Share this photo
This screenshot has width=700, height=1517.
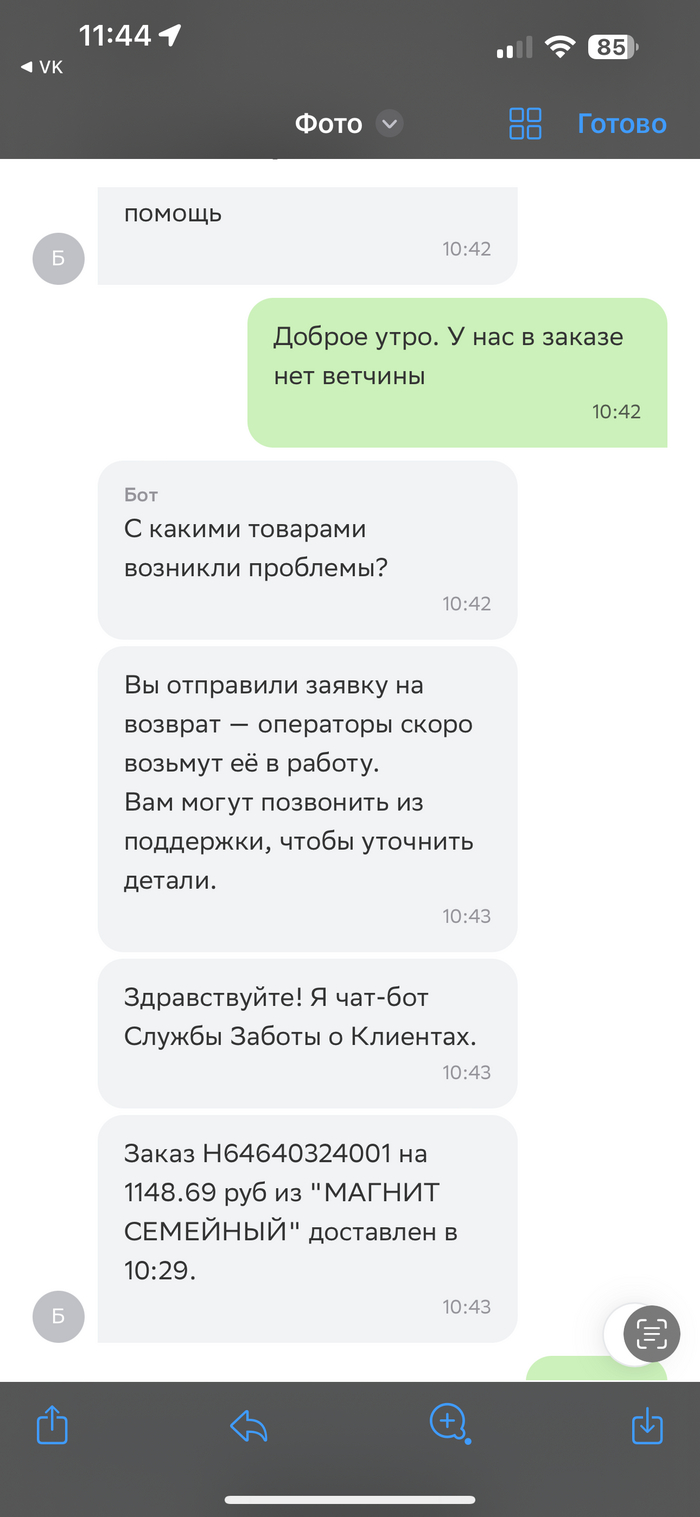coord(52,1424)
